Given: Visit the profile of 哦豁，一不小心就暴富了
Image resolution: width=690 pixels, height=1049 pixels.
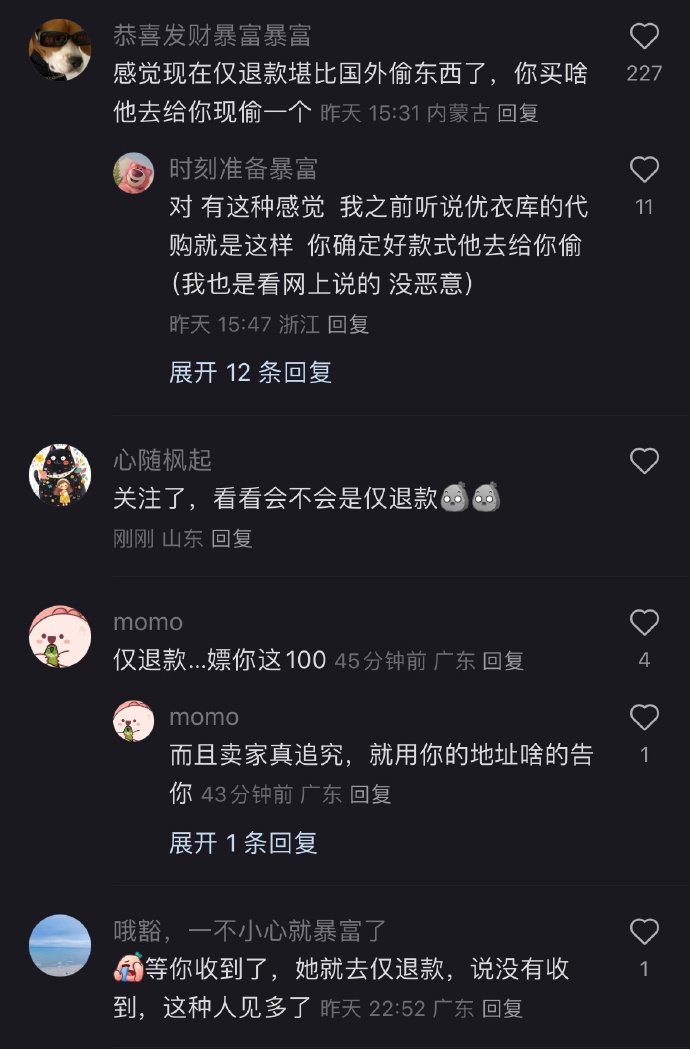Looking at the screenshot, I should click(x=59, y=945).
